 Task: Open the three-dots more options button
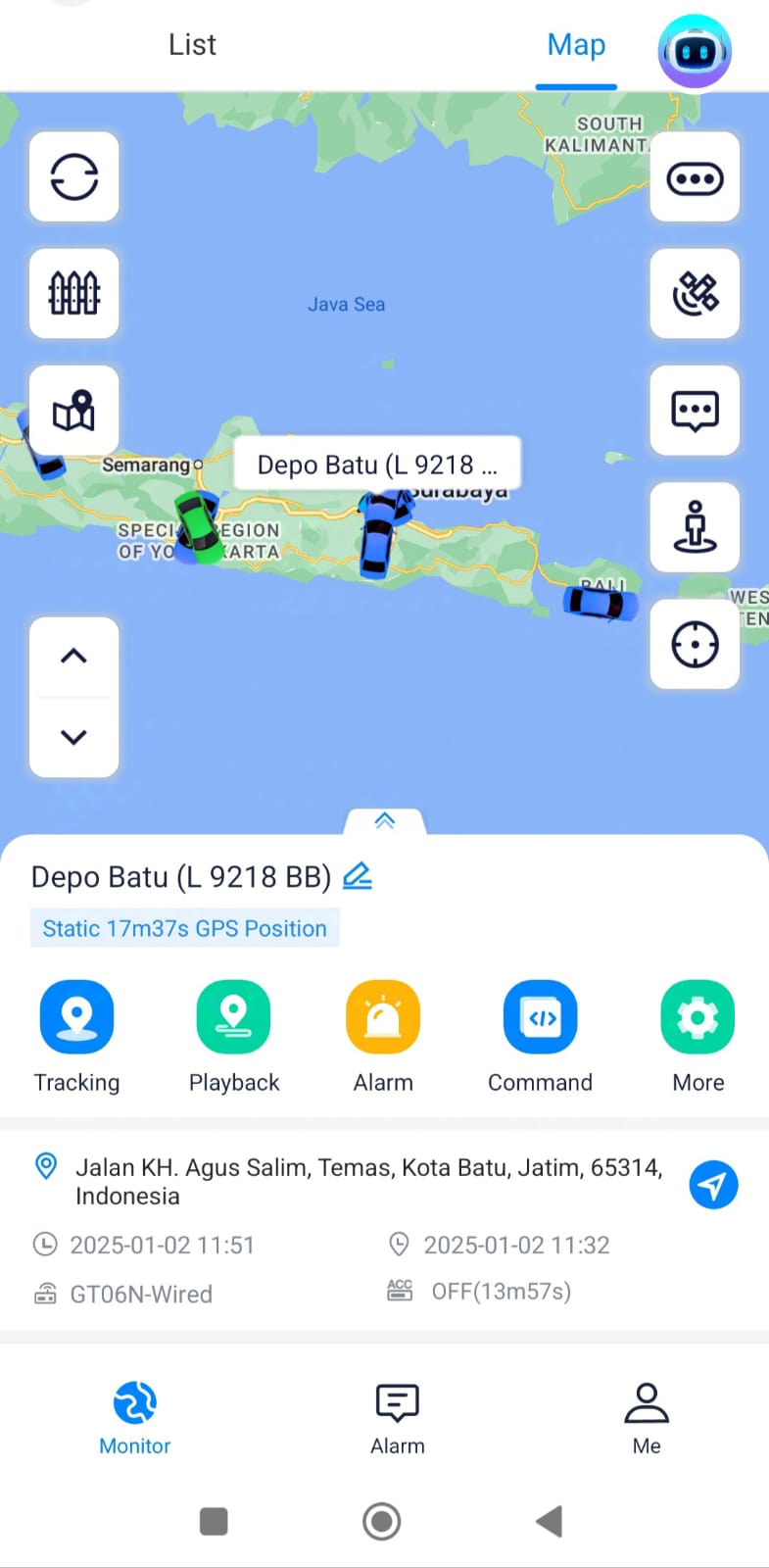point(695,178)
